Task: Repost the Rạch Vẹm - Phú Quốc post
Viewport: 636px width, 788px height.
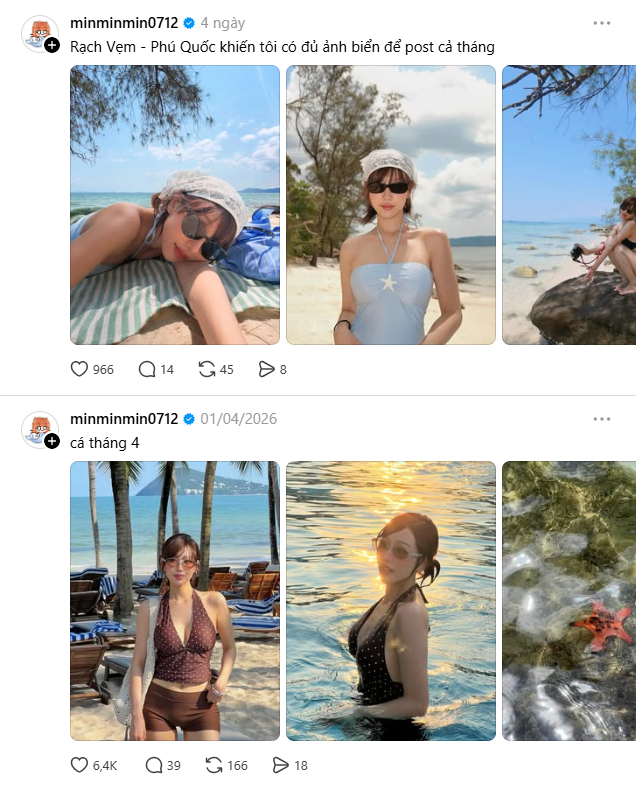Action: click(x=207, y=369)
